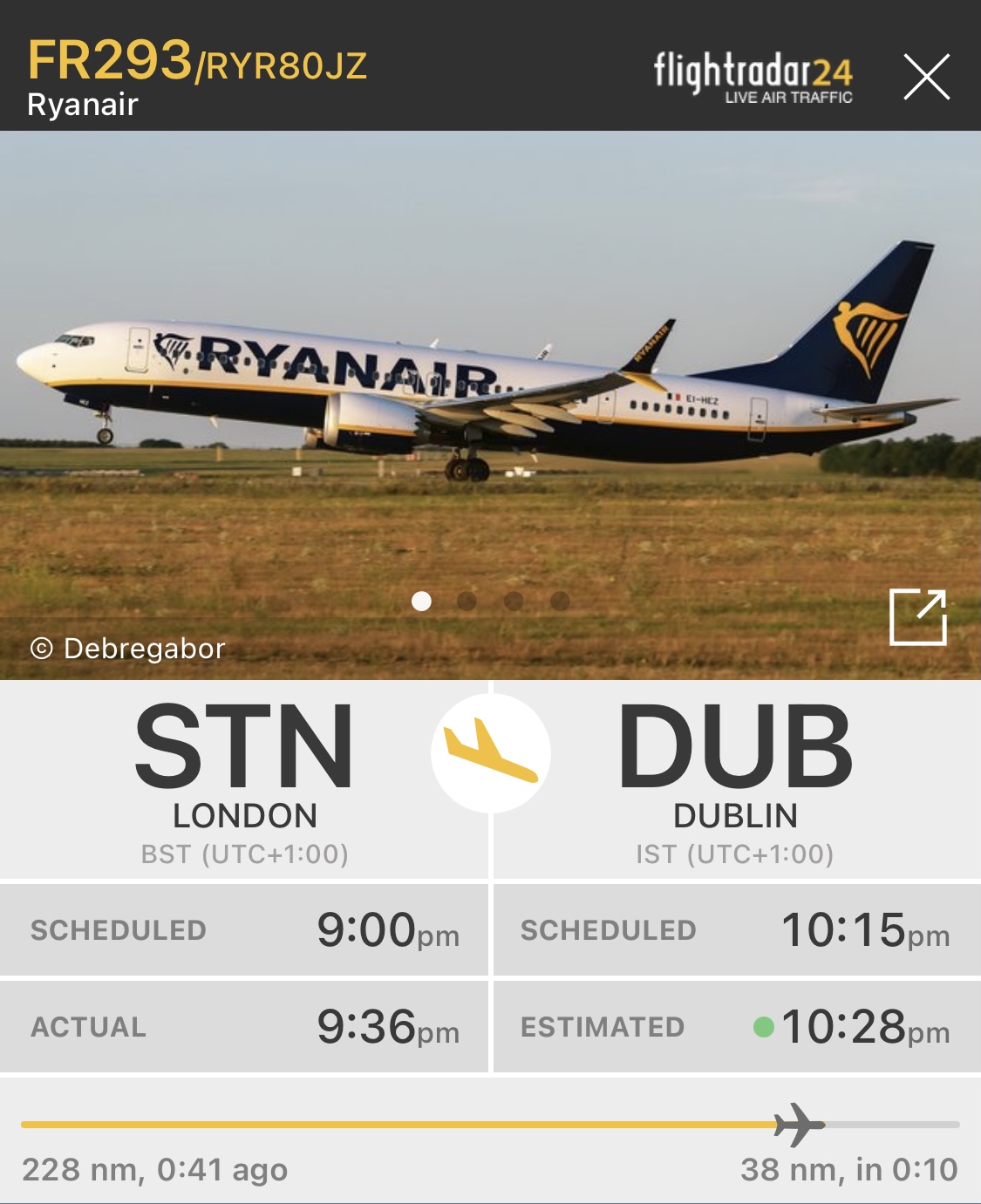Image resolution: width=981 pixels, height=1204 pixels.
Task: Open STN London airport details
Action: tap(244, 779)
